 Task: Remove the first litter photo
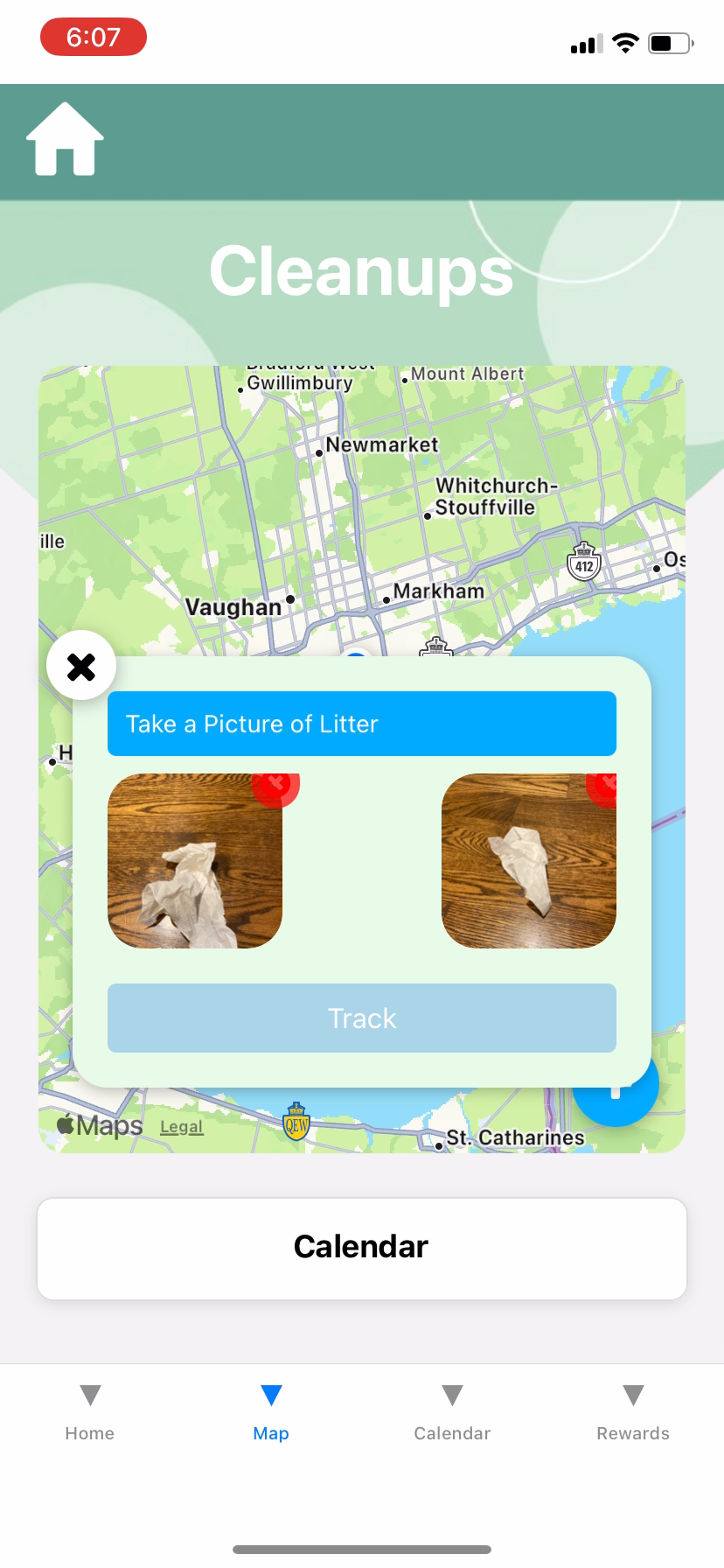pyautogui.click(x=275, y=784)
